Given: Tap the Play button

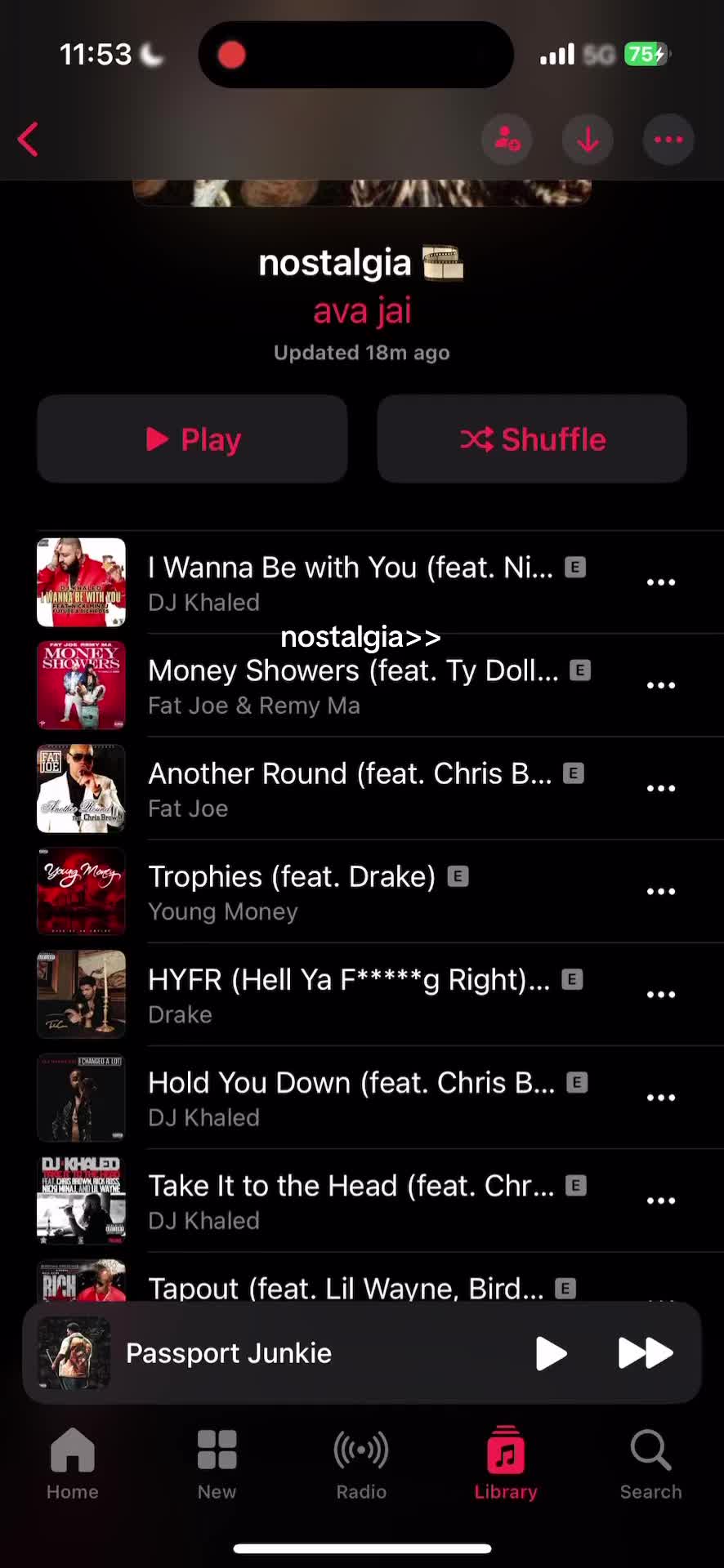Looking at the screenshot, I should (x=193, y=439).
